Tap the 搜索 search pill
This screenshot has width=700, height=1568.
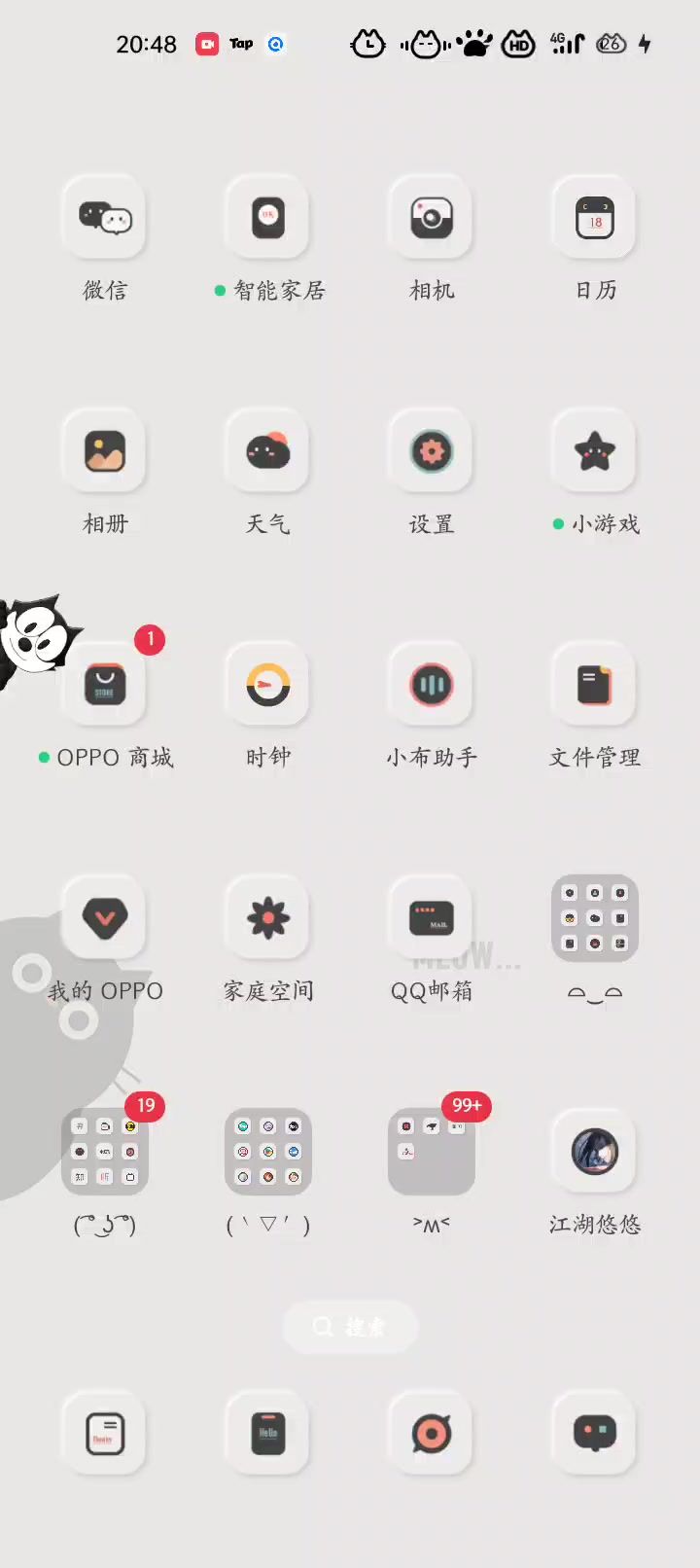(350, 1327)
